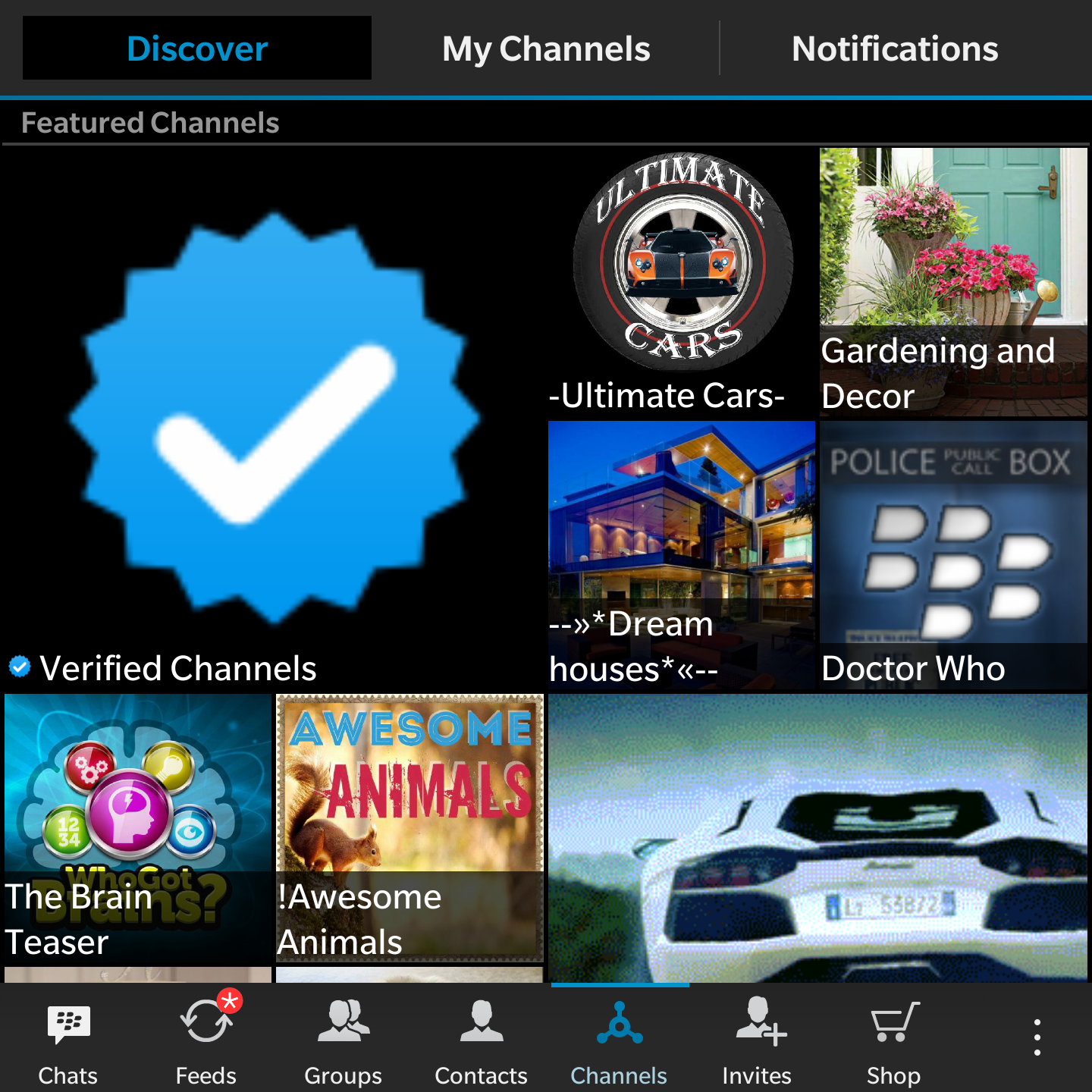
Task: Open the overflow menu
Action: click(1037, 1037)
